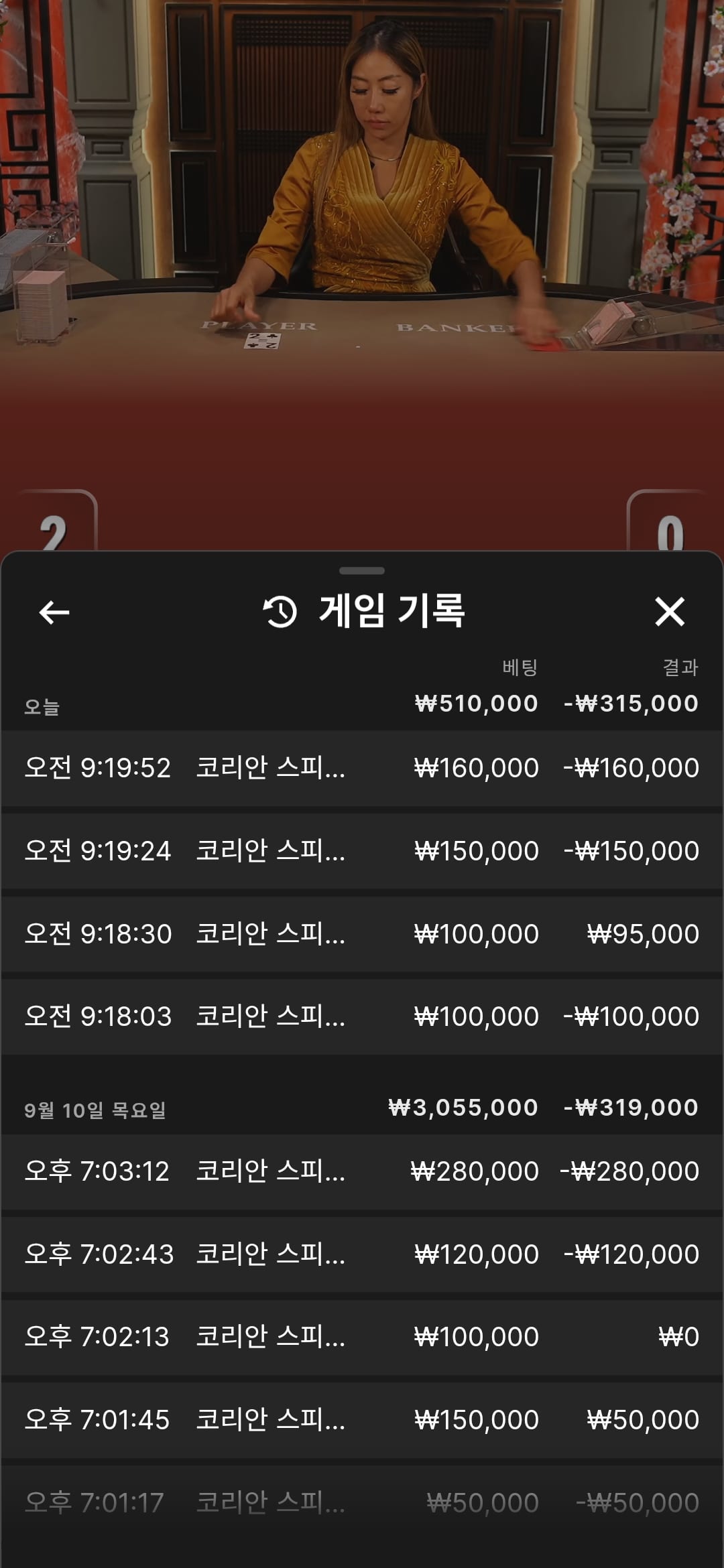The height and width of the screenshot is (1568, 724).
Task: Open the 오후 7:01:17 game record
Action: [362, 1503]
